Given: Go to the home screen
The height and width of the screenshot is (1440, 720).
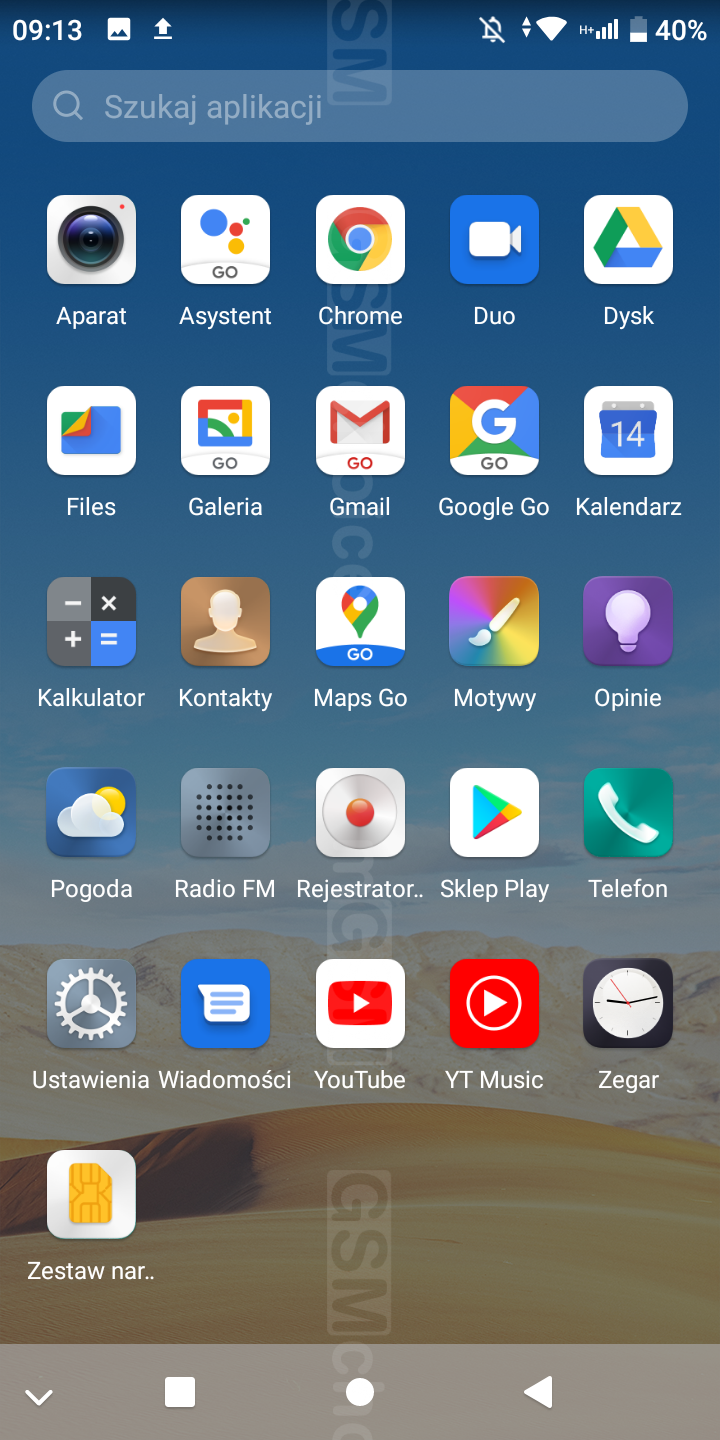Looking at the screenshot, I should 360,1391.
